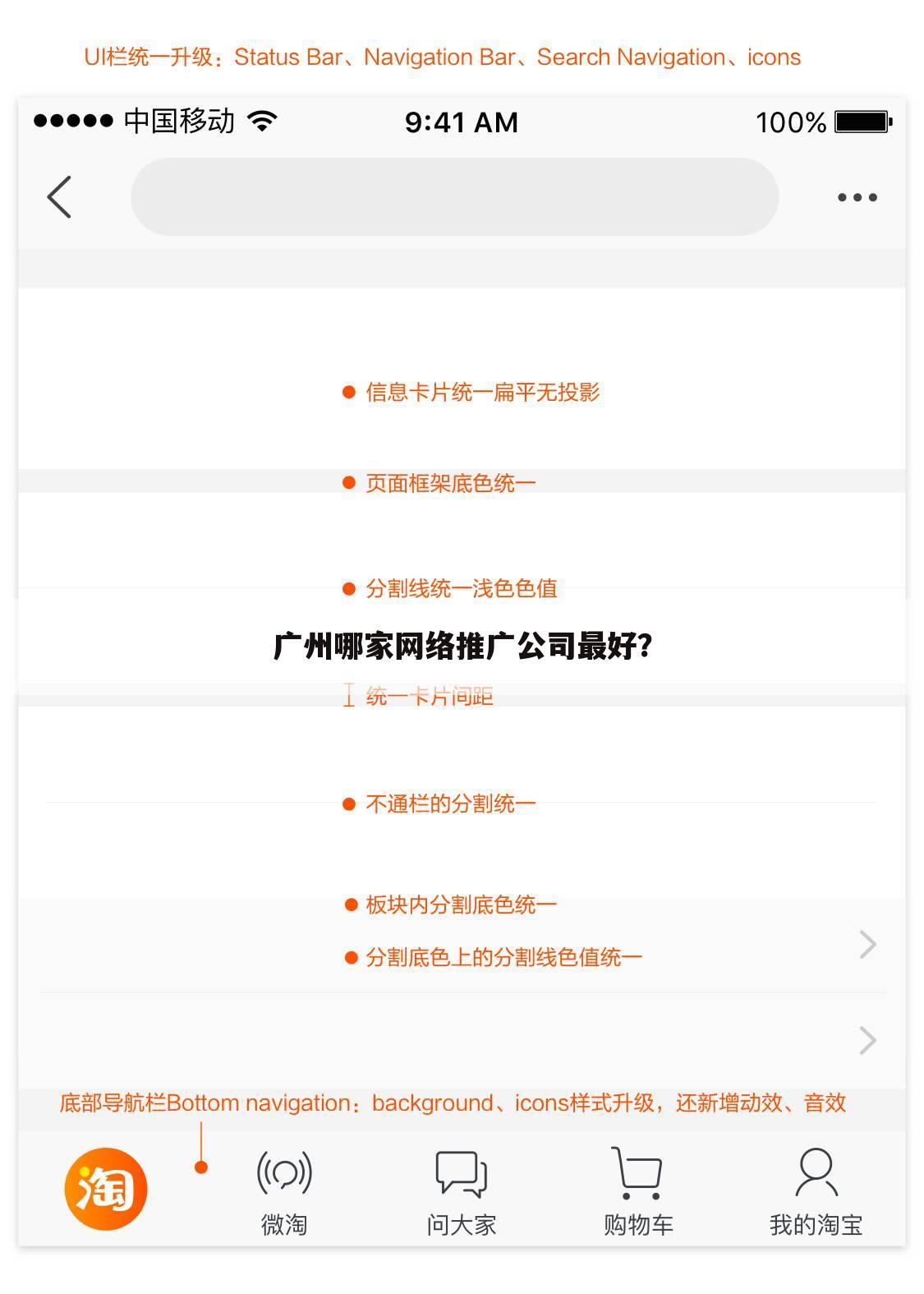Viewport: 924px width, 1294px height.
Task: Select the 不通栏的分割统一 bullet marker
Action: tap(347, 805)
